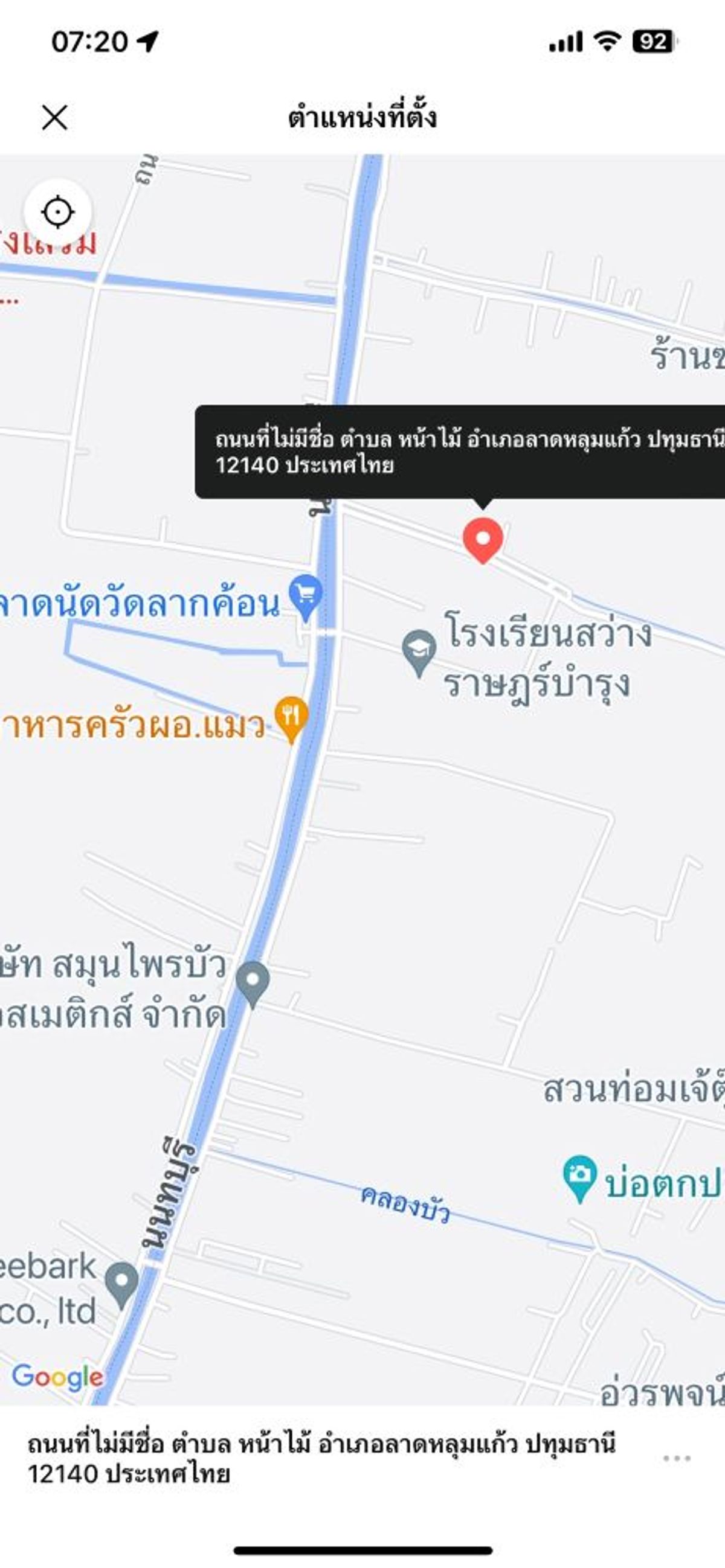Open Google logo link on the map
725x1568 pixels.
click(58, 1377)
